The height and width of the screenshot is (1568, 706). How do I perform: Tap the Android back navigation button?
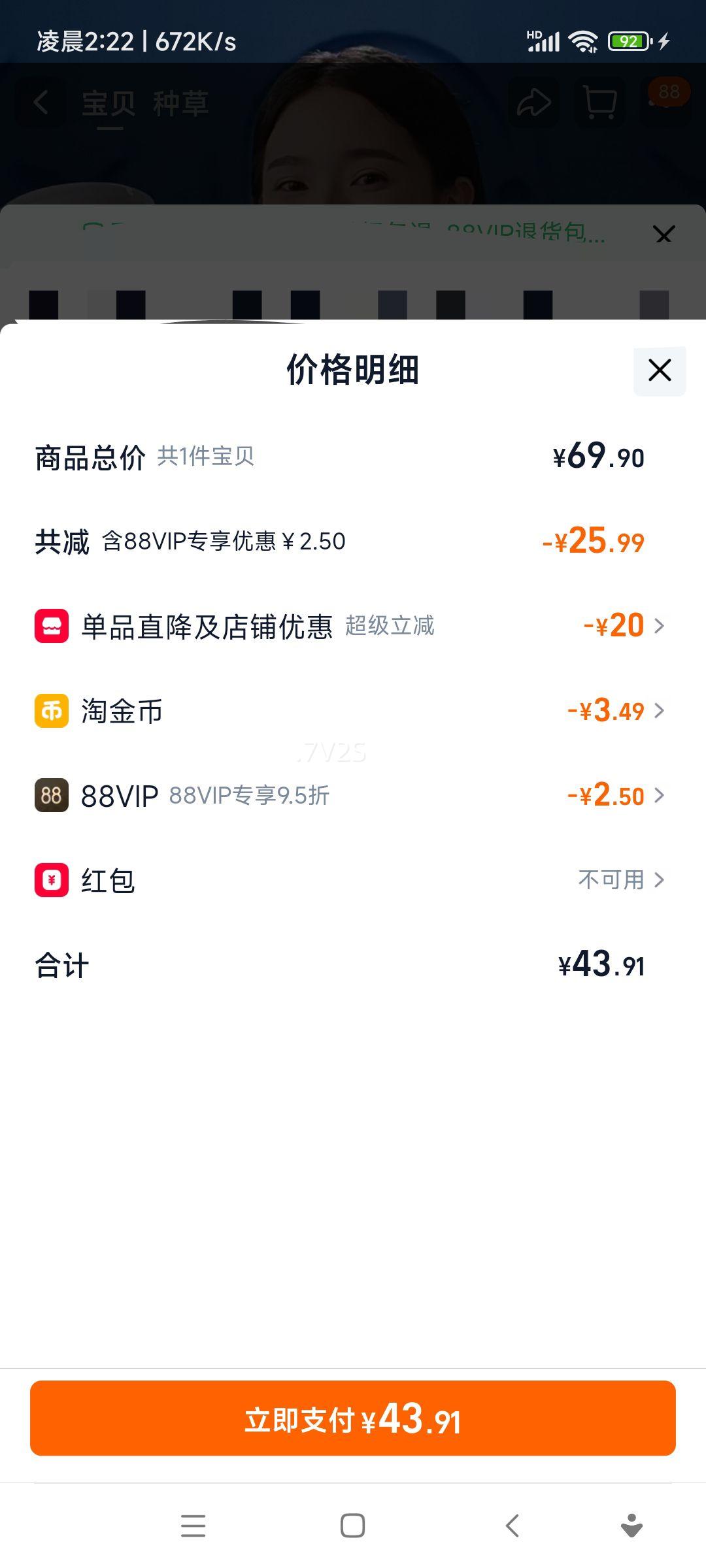click(x=512, y=1527)
